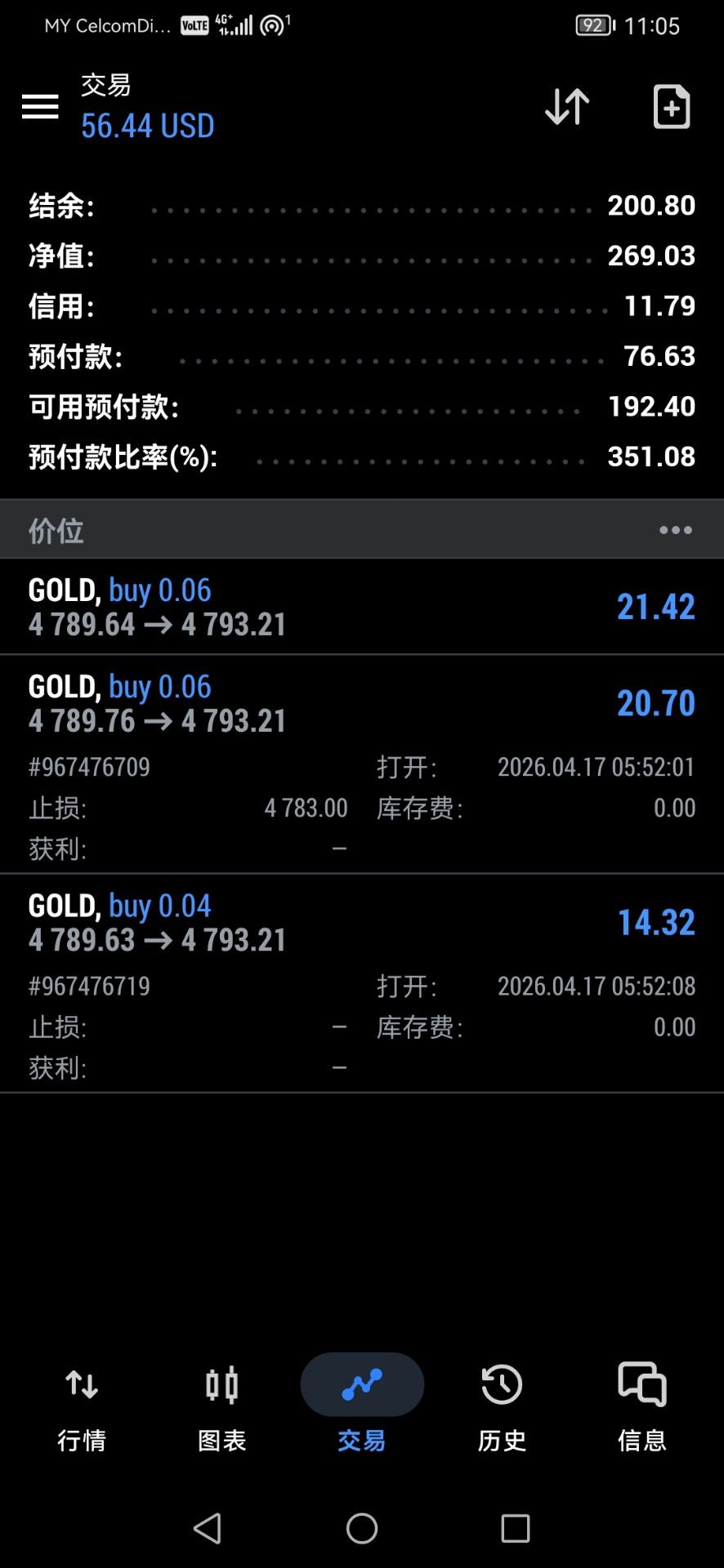
Task: Switch to the 图表 tab
Action: coord(221,1406)
